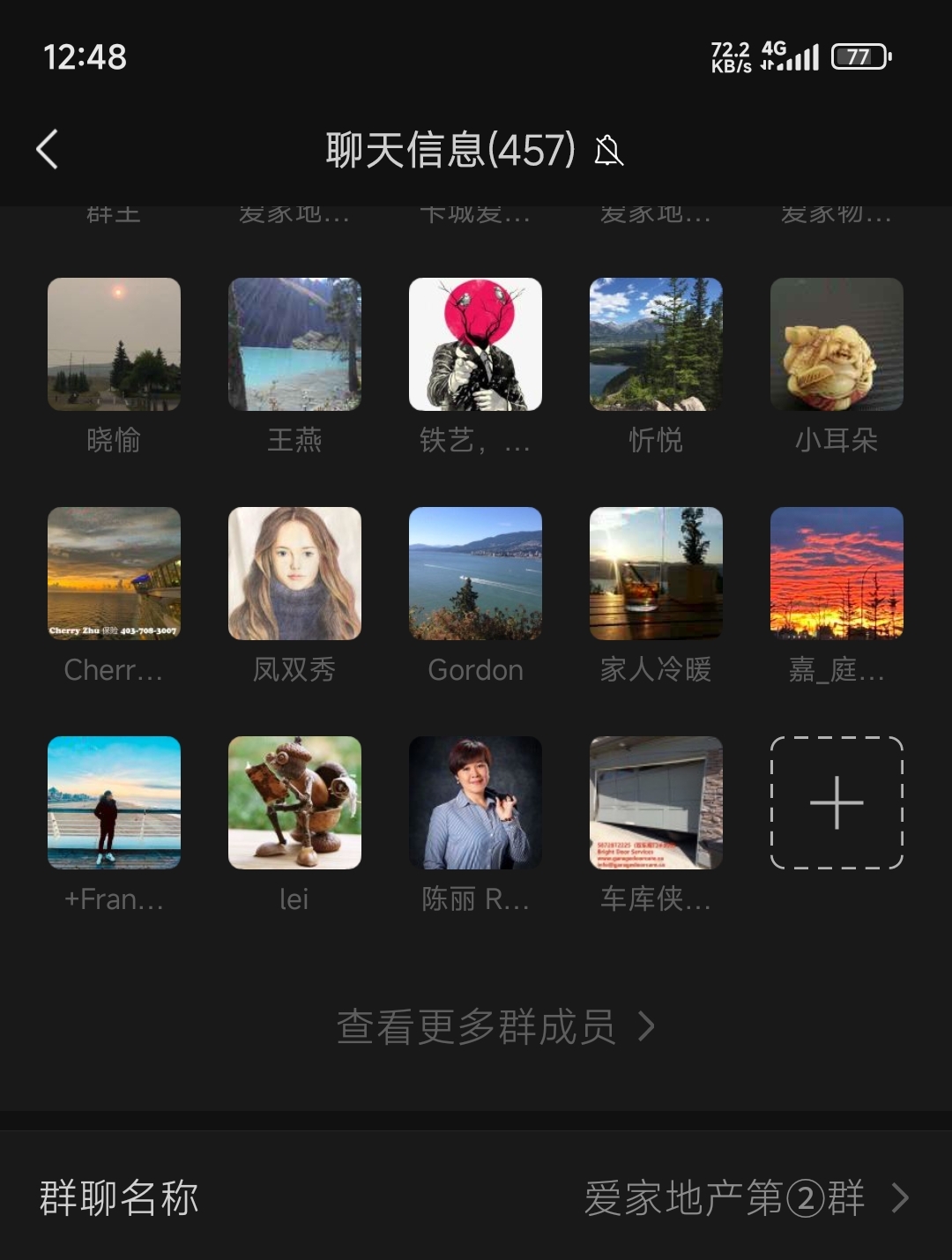Click the muted notification bell beside the title

[610, 152]
